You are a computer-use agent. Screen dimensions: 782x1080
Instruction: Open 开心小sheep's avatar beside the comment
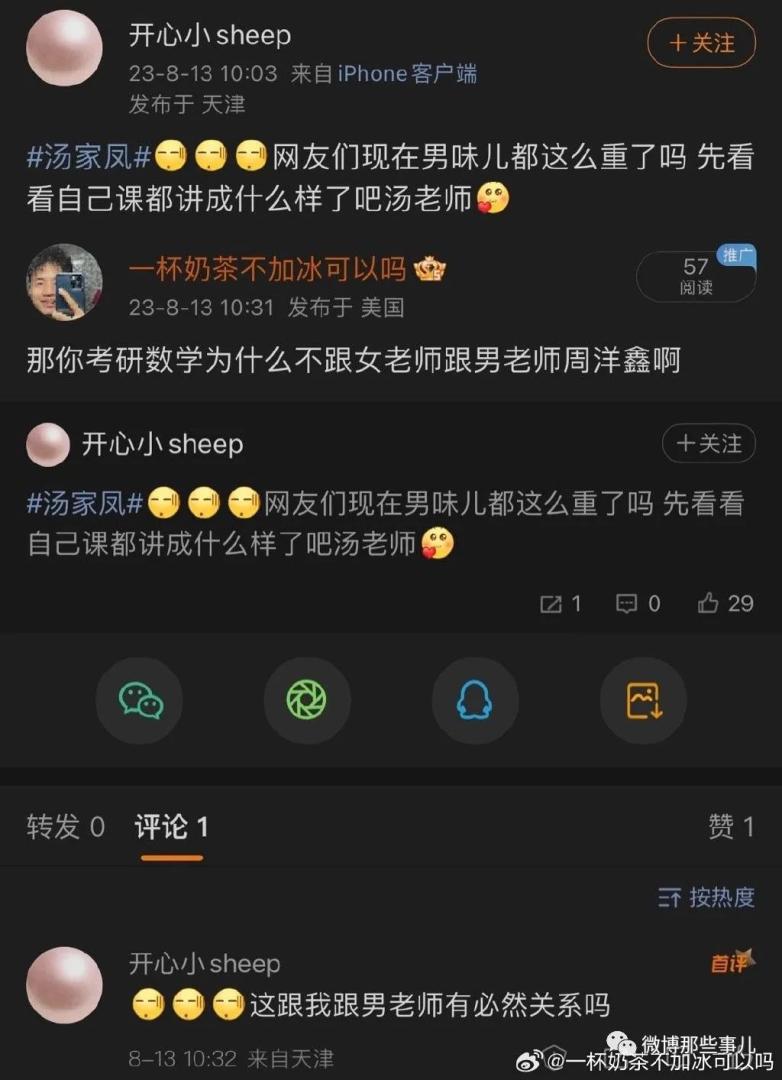(x=64, y=985)
